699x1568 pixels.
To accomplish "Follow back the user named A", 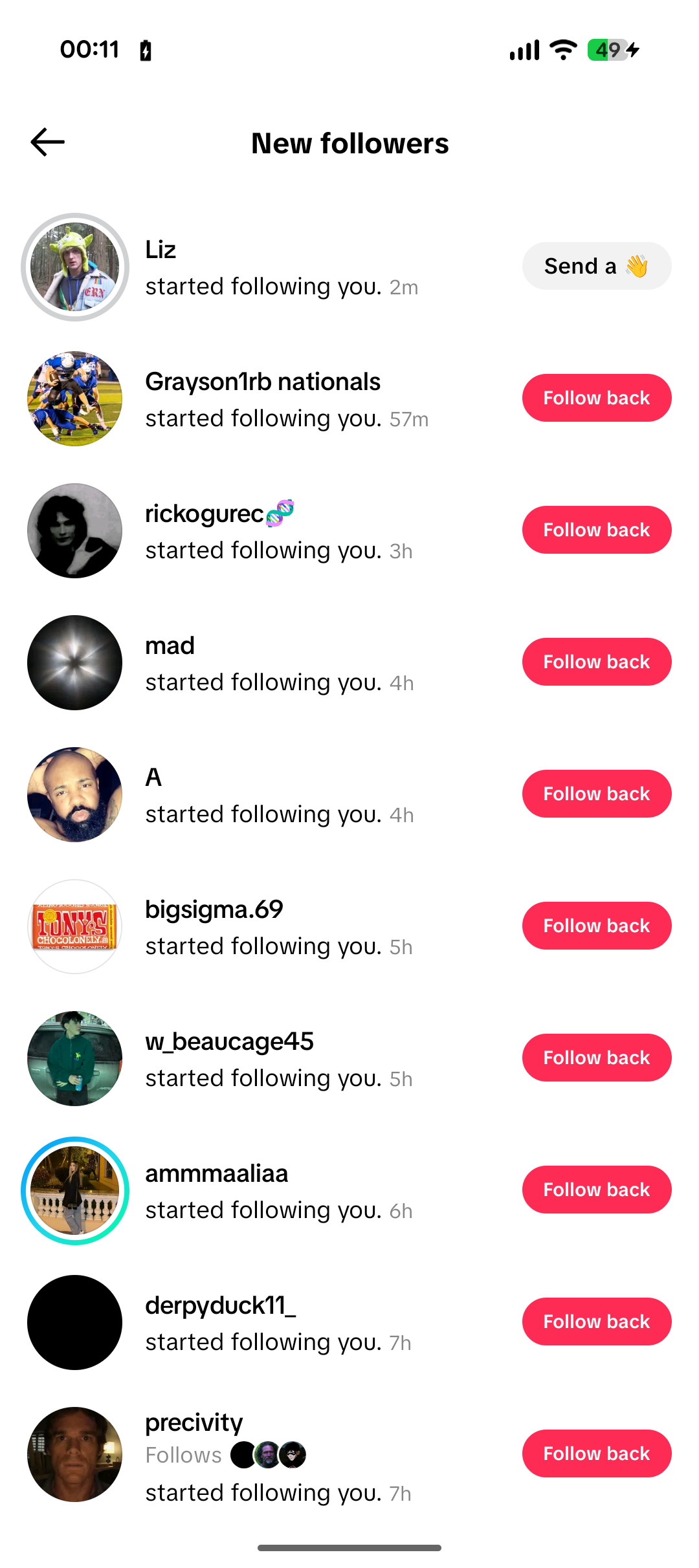I will [596, 794].
